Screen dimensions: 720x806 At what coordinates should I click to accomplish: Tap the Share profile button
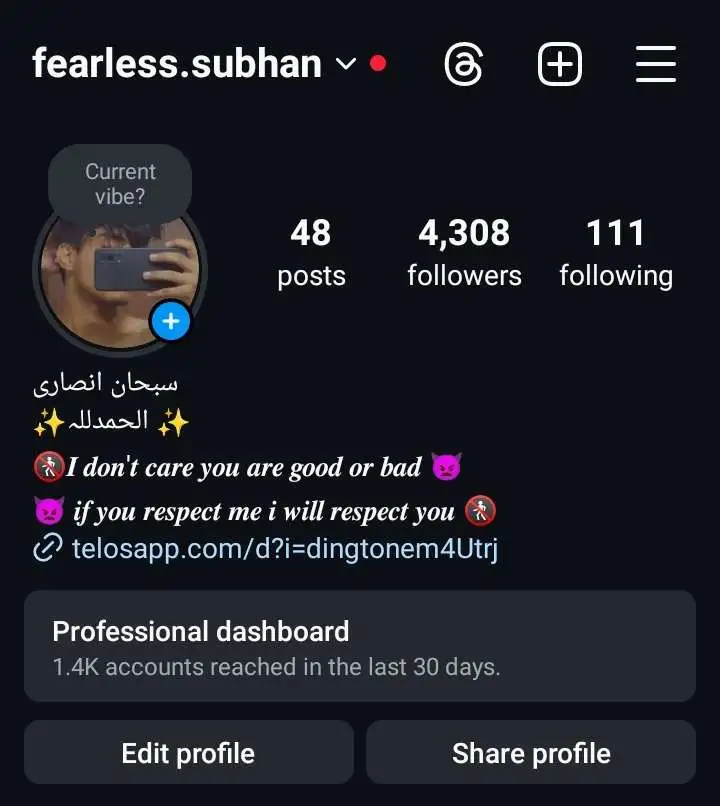(x=531, y=753)
